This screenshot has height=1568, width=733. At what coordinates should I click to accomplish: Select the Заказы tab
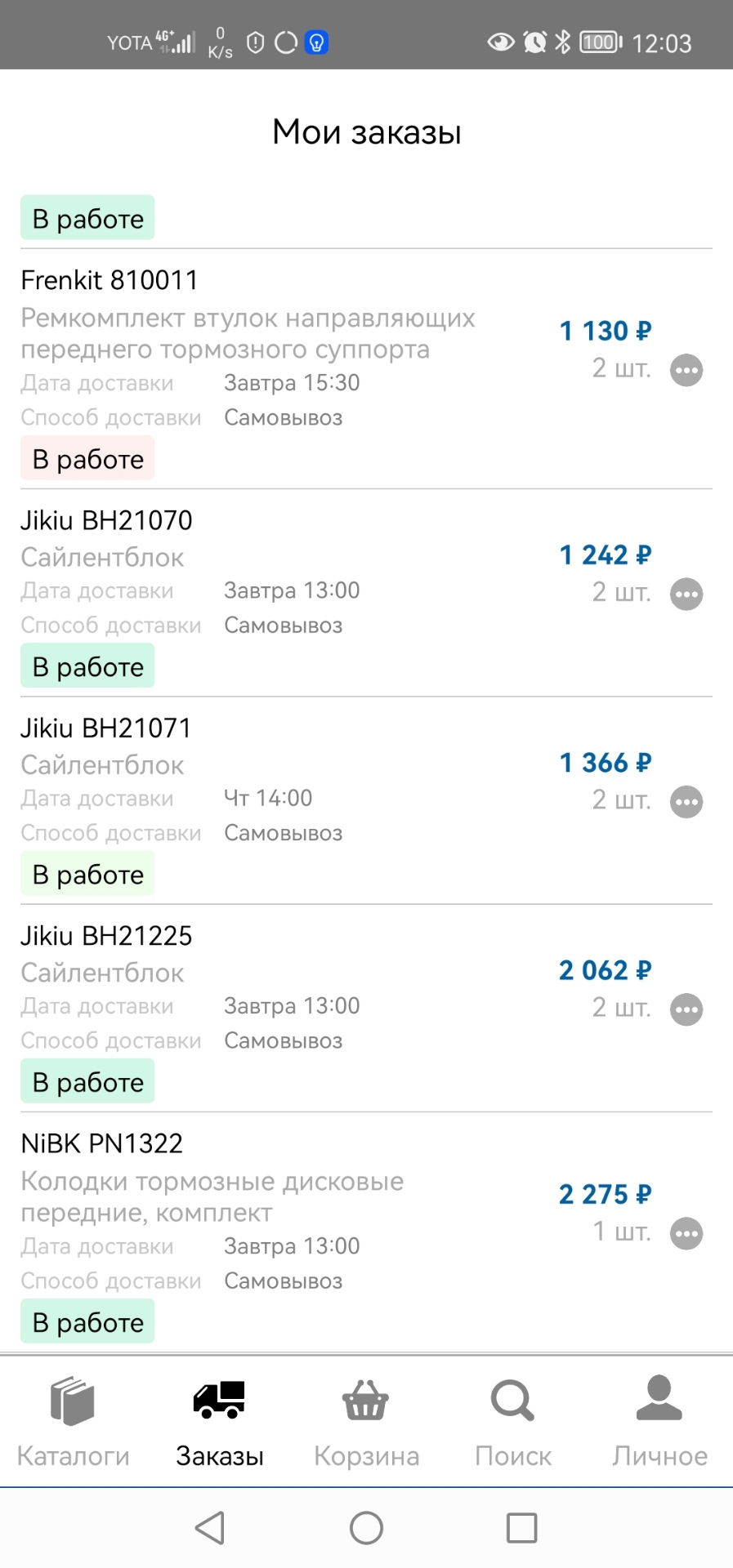(x=220, y=1422)
